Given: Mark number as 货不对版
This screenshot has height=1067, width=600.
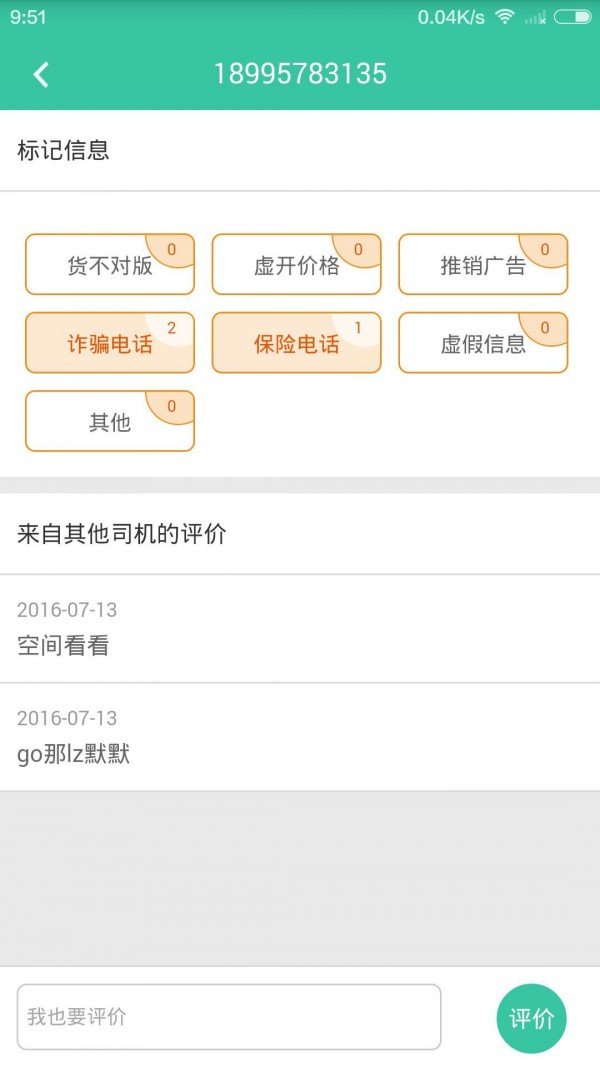Looking at the screenshot, I should click(x=110, y=265).
